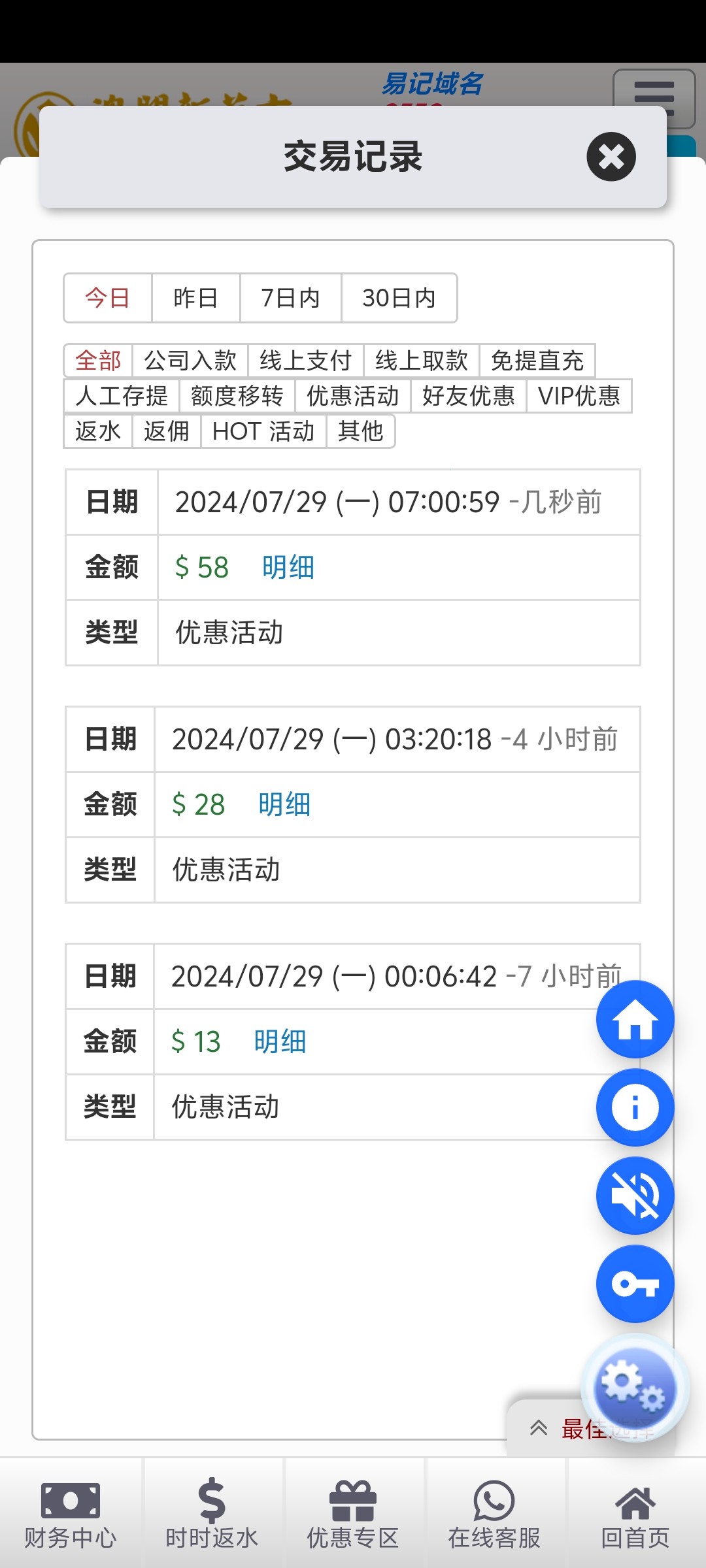Image resolution: width=706 pixels, height=1568 pixels.
Task: Select the 7日内 date range
Action: [290, 298]
